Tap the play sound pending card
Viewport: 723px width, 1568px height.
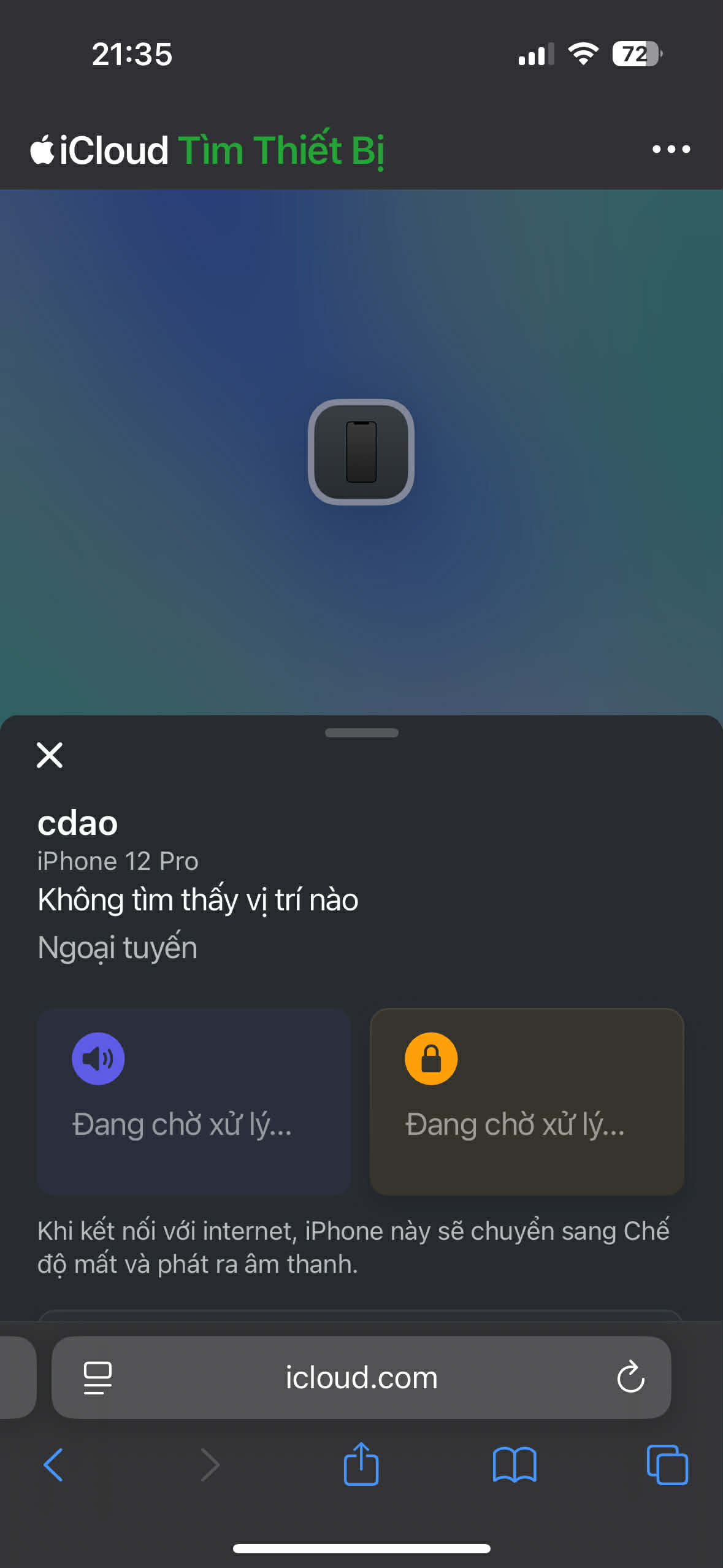[x=194, y=1101]
